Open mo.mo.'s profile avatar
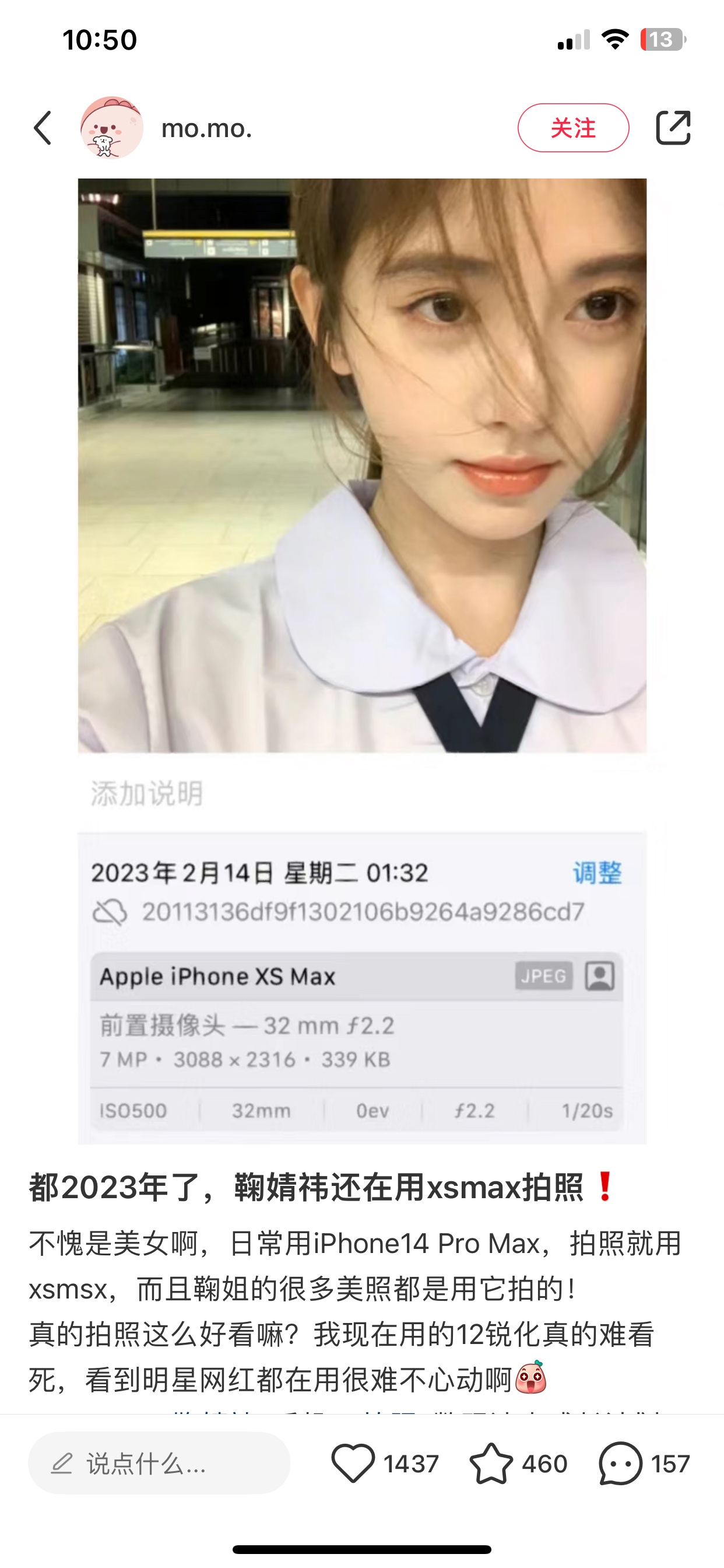724x1568 pixels. point(112,128)
